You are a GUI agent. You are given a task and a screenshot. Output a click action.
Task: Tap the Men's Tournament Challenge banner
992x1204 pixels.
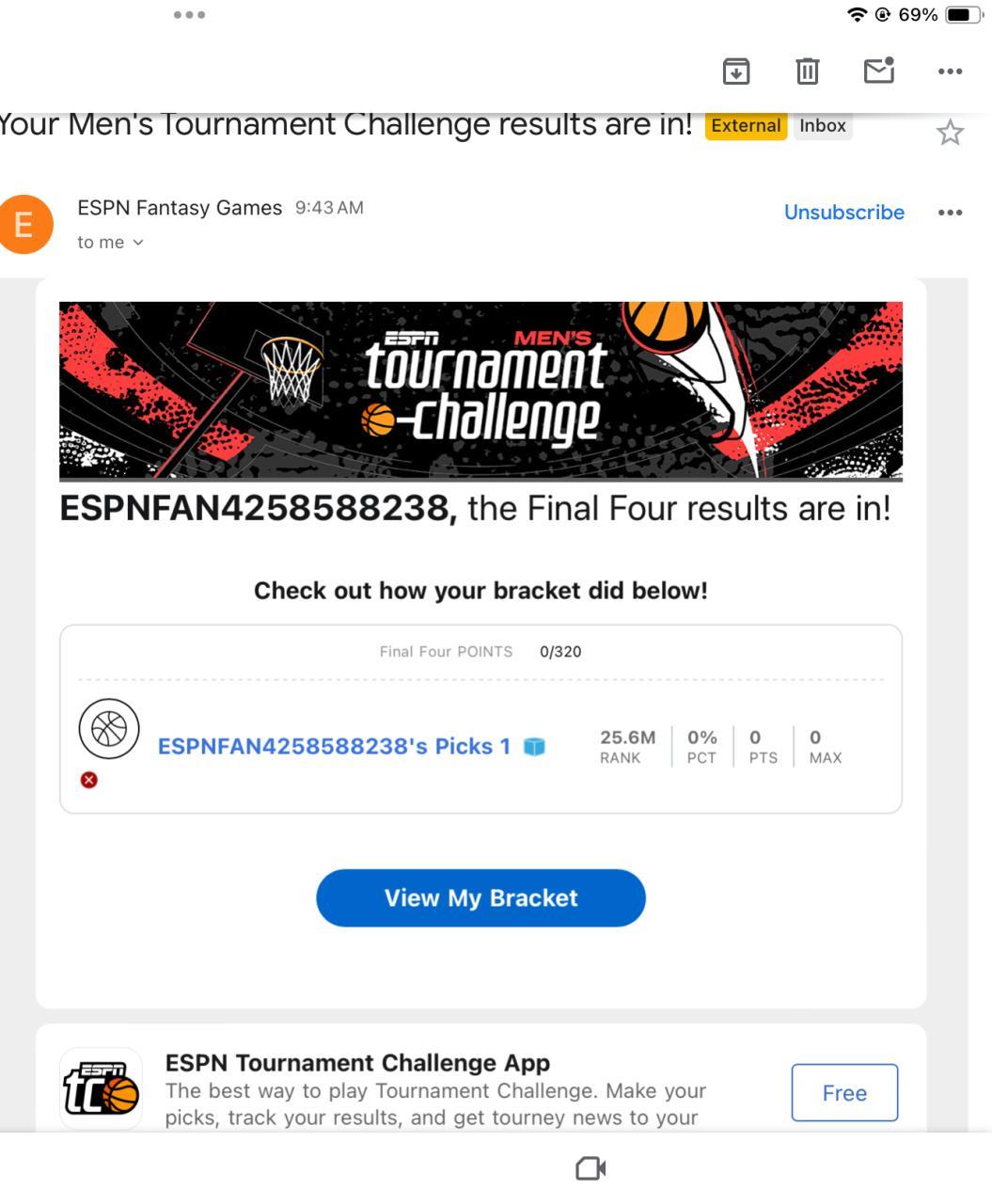tap(480, 390)
